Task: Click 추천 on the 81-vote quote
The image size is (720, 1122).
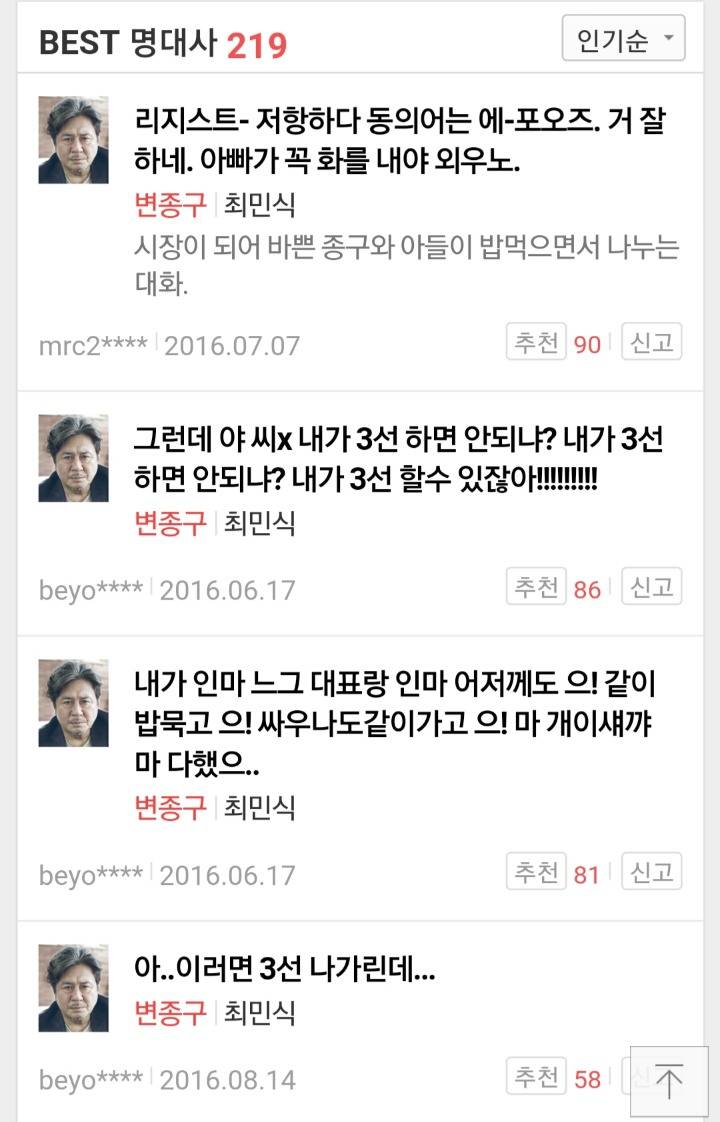Action: point(536,871)
